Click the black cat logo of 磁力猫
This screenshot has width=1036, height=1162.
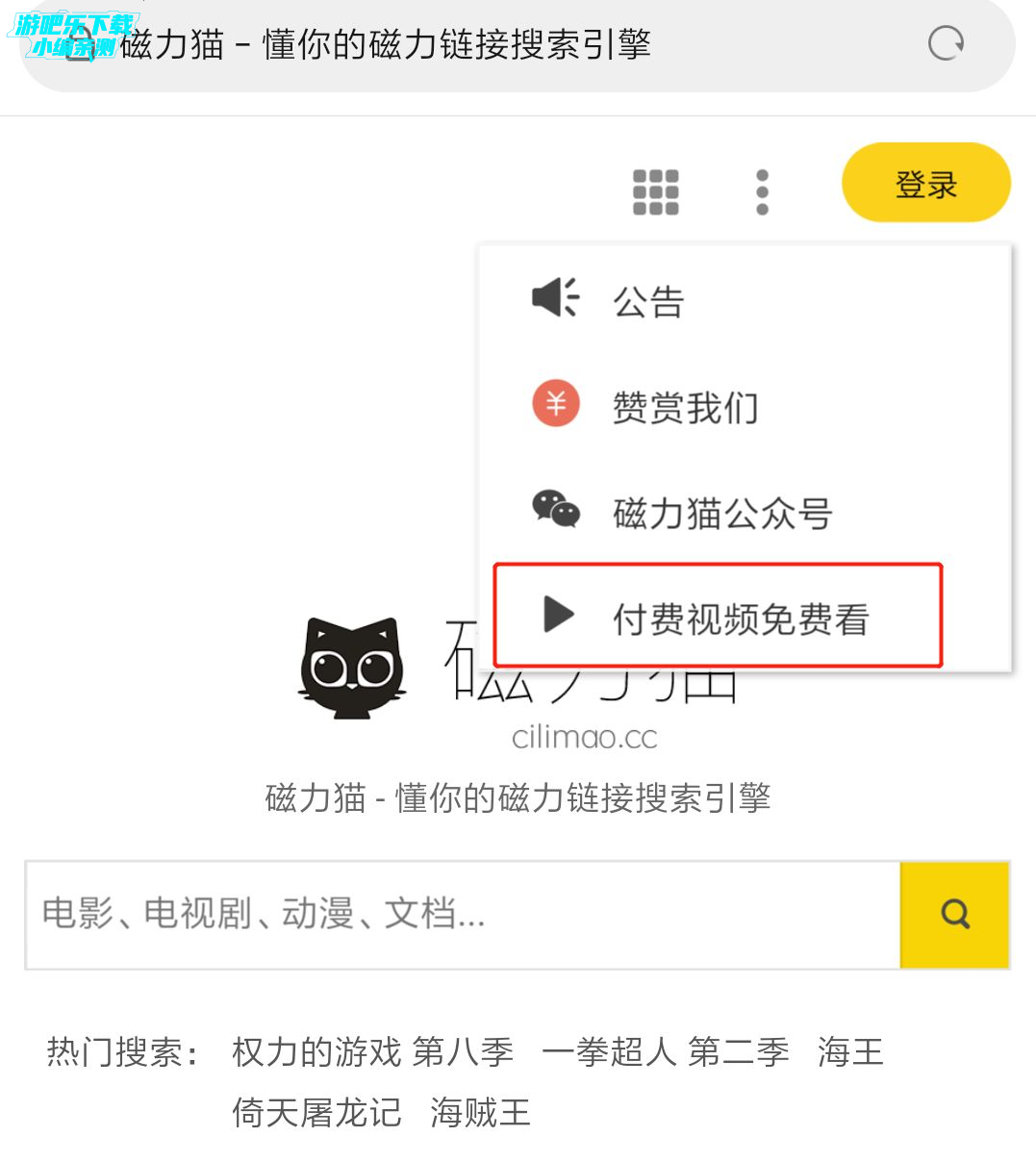point(352,668)
